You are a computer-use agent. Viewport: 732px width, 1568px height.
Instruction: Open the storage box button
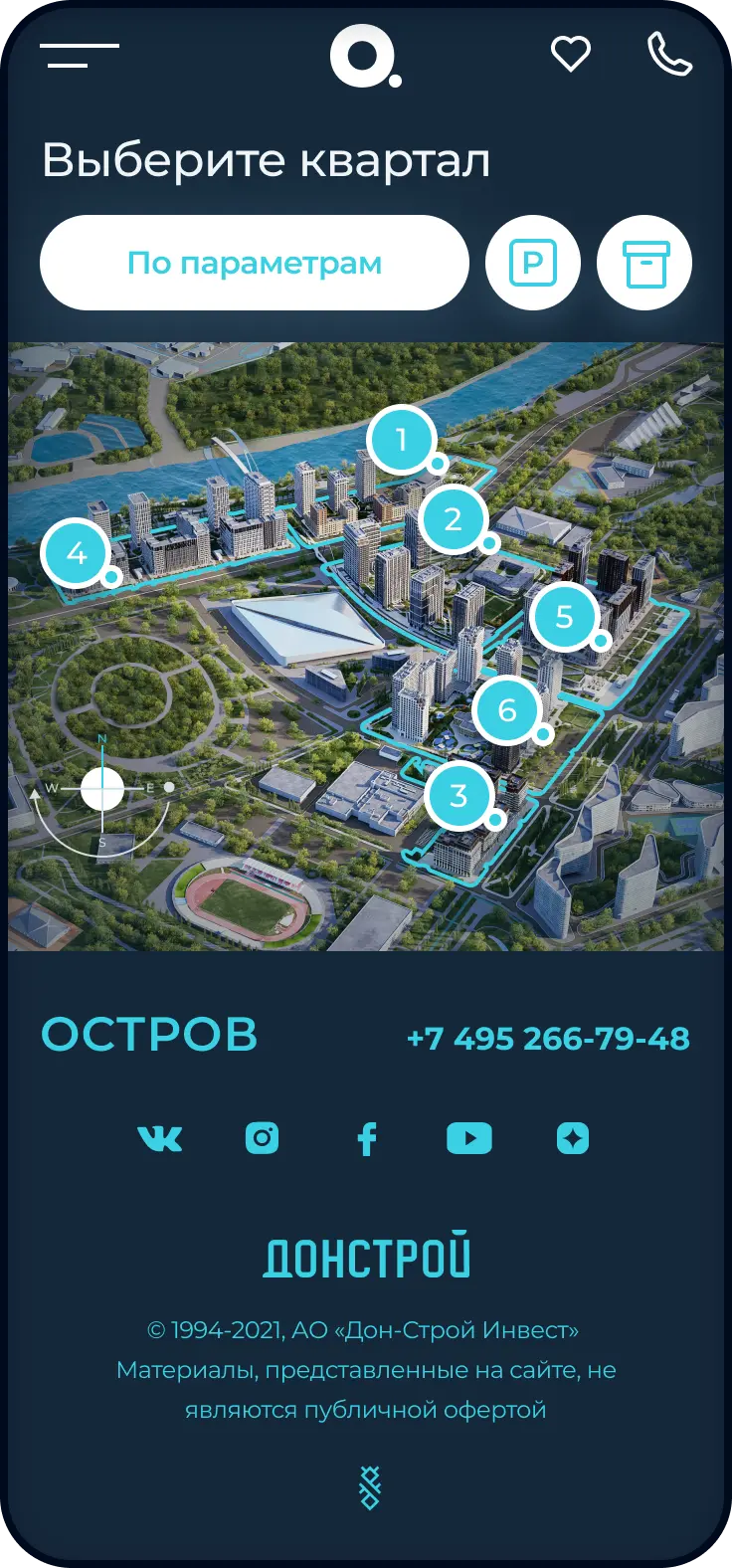coord(644,264)
